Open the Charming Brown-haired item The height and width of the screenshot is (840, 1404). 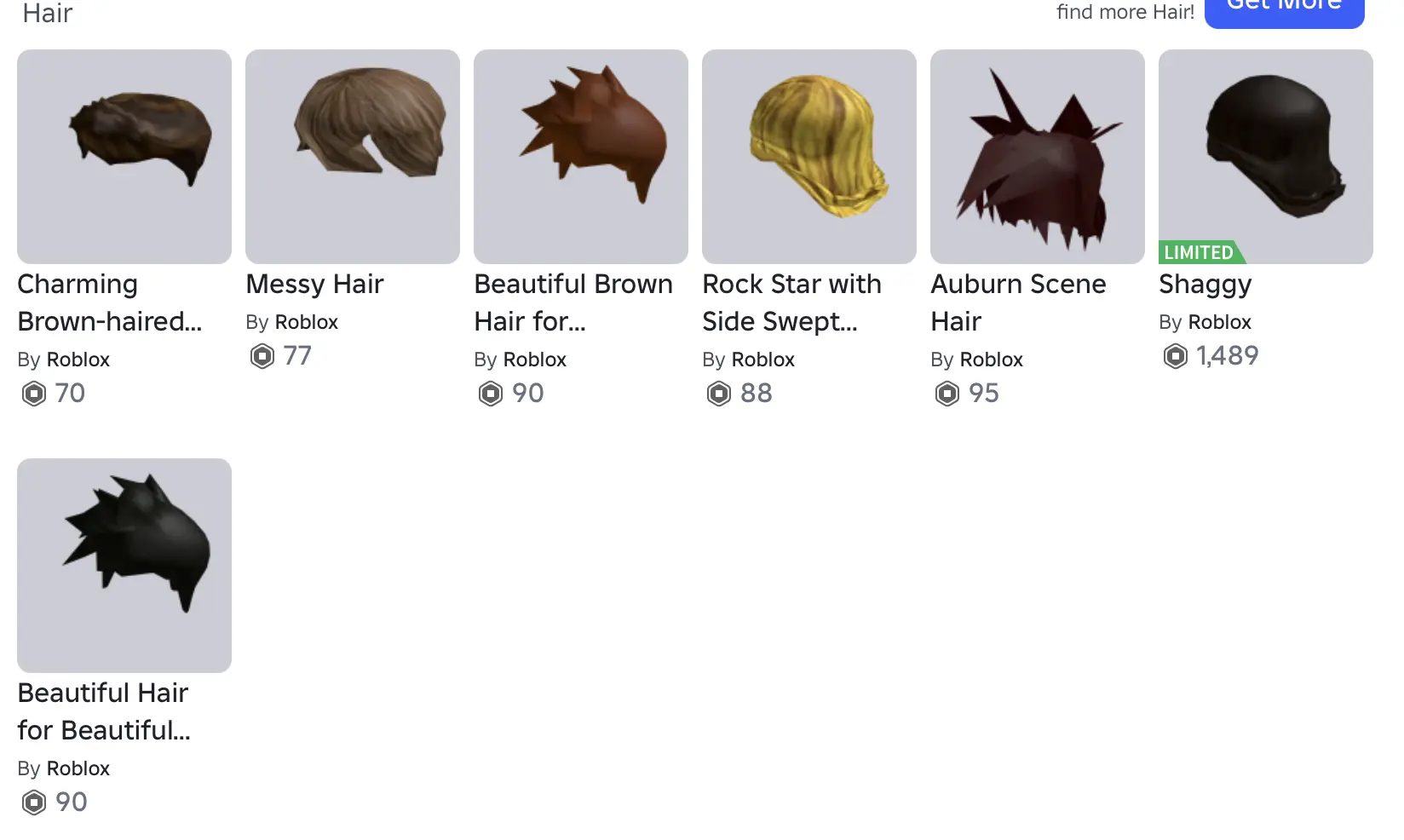[x=124, y=157]
